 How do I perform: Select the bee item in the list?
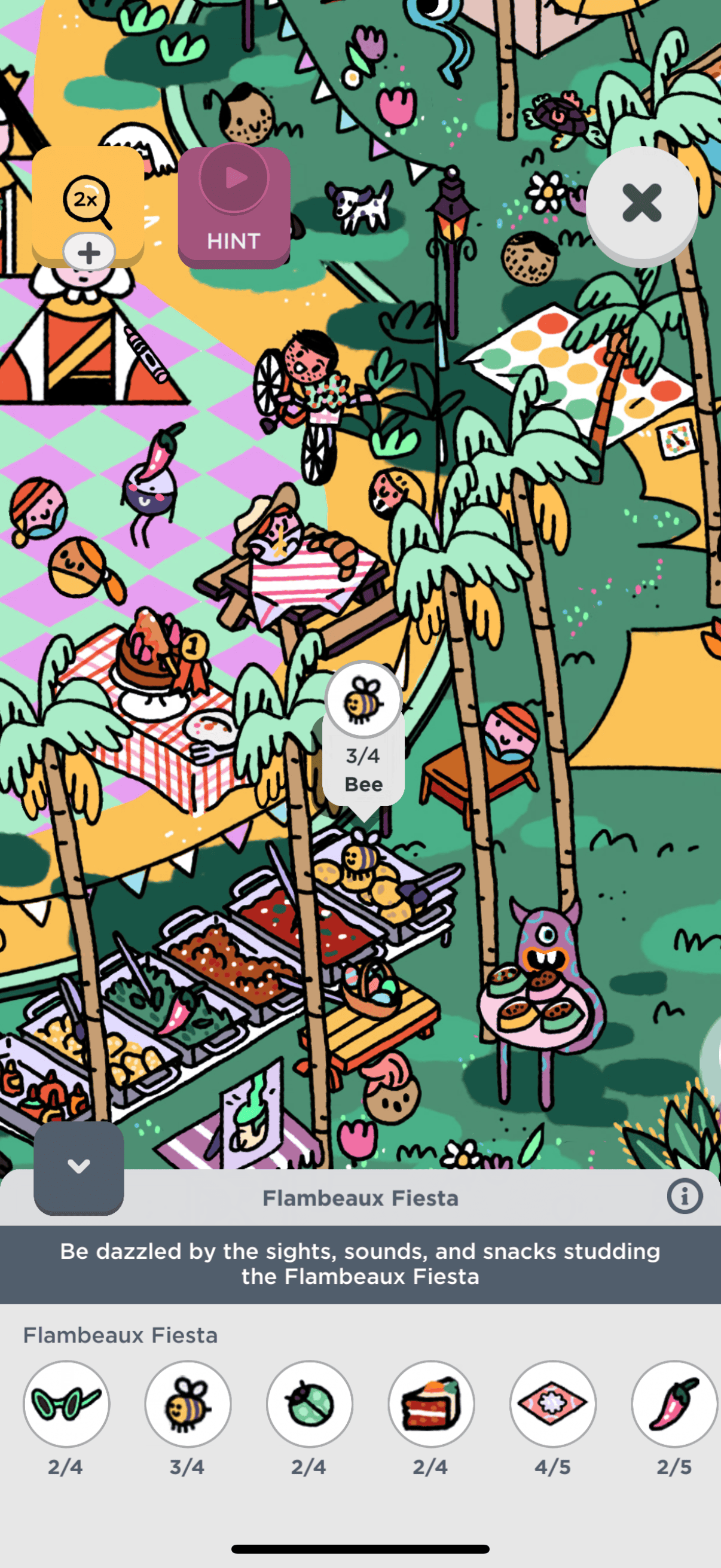(187, 1403)
